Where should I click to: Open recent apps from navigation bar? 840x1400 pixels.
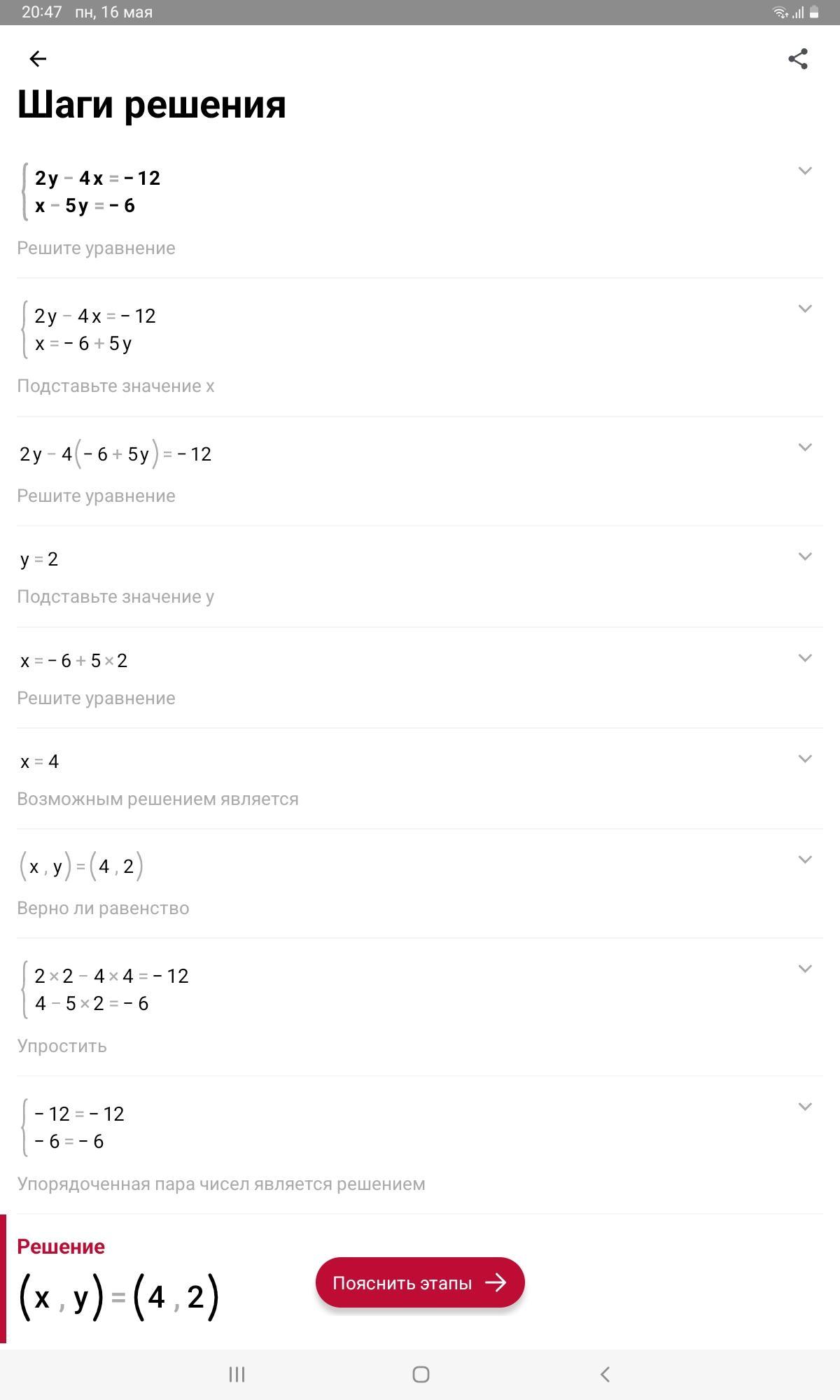(x=237, y=1374)
